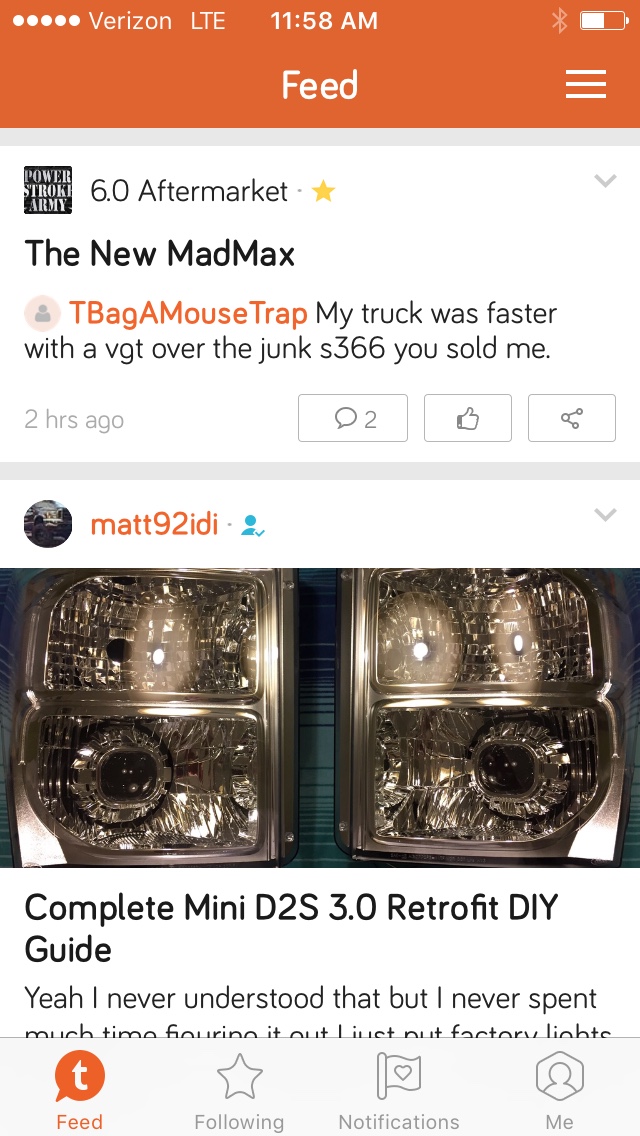The height and width of the screenshot is (1136, 640).
Task: Like The New MadMax post
Action: point(467,418)
